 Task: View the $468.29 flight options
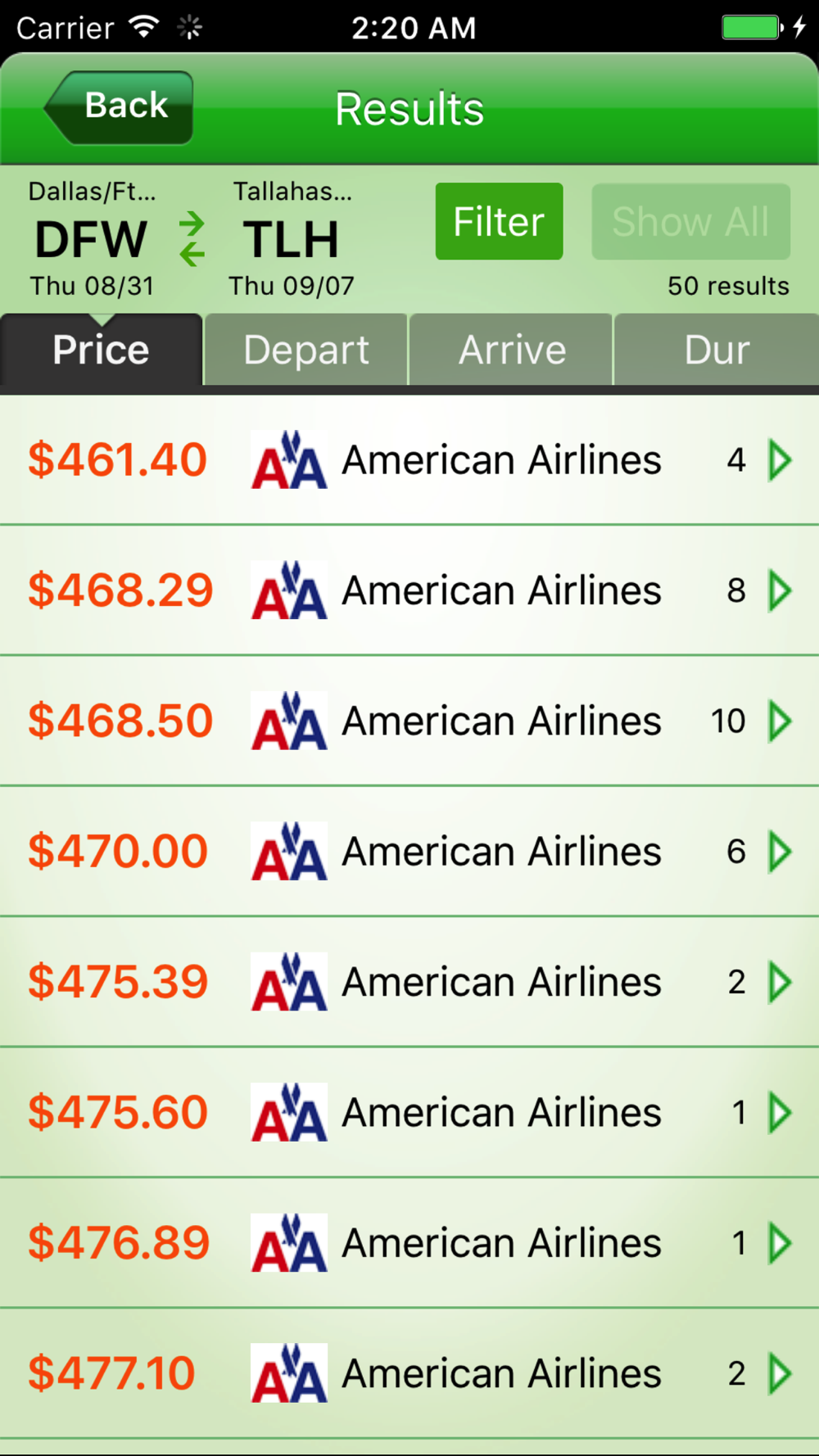click(x=409, y=590)
